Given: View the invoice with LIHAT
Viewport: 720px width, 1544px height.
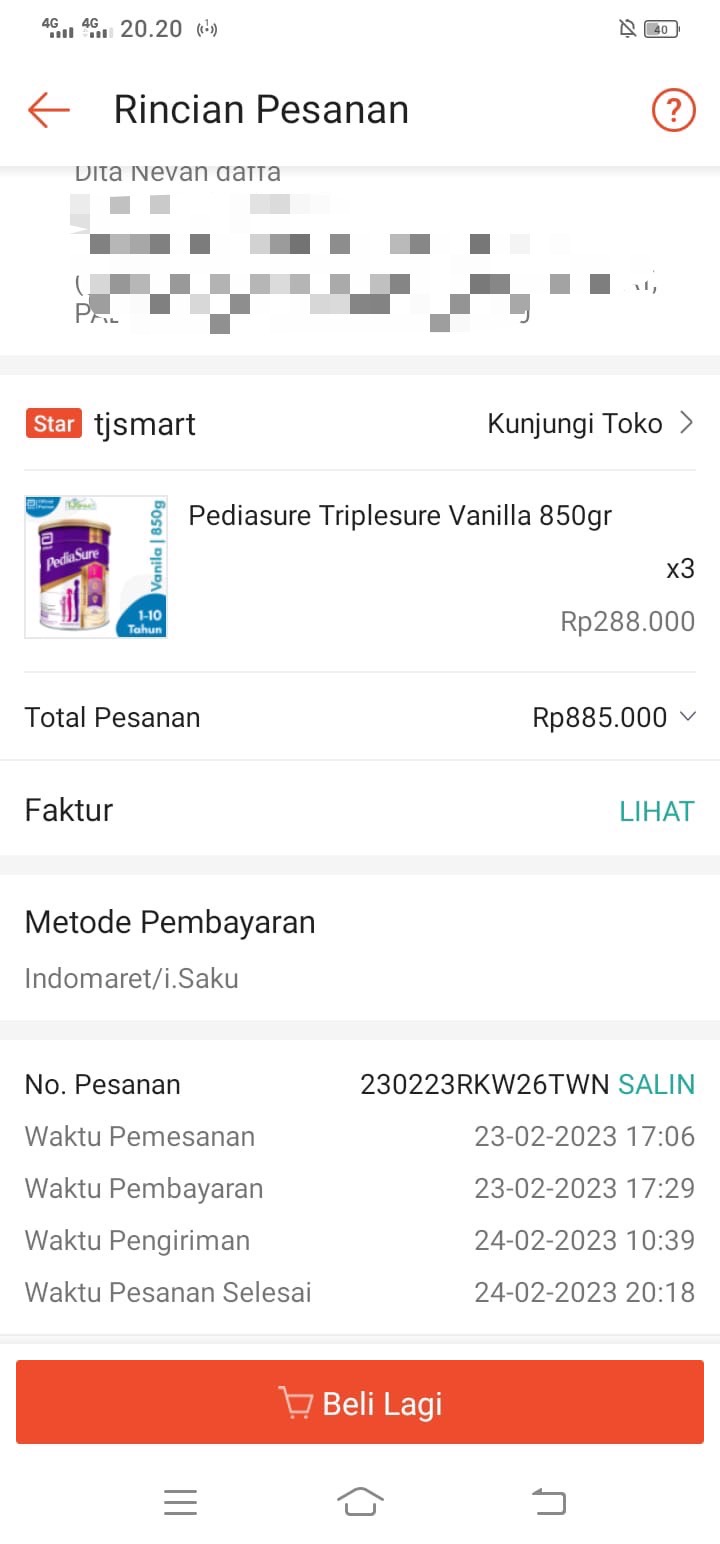Looking at the screenshot, I should point(656,811).
